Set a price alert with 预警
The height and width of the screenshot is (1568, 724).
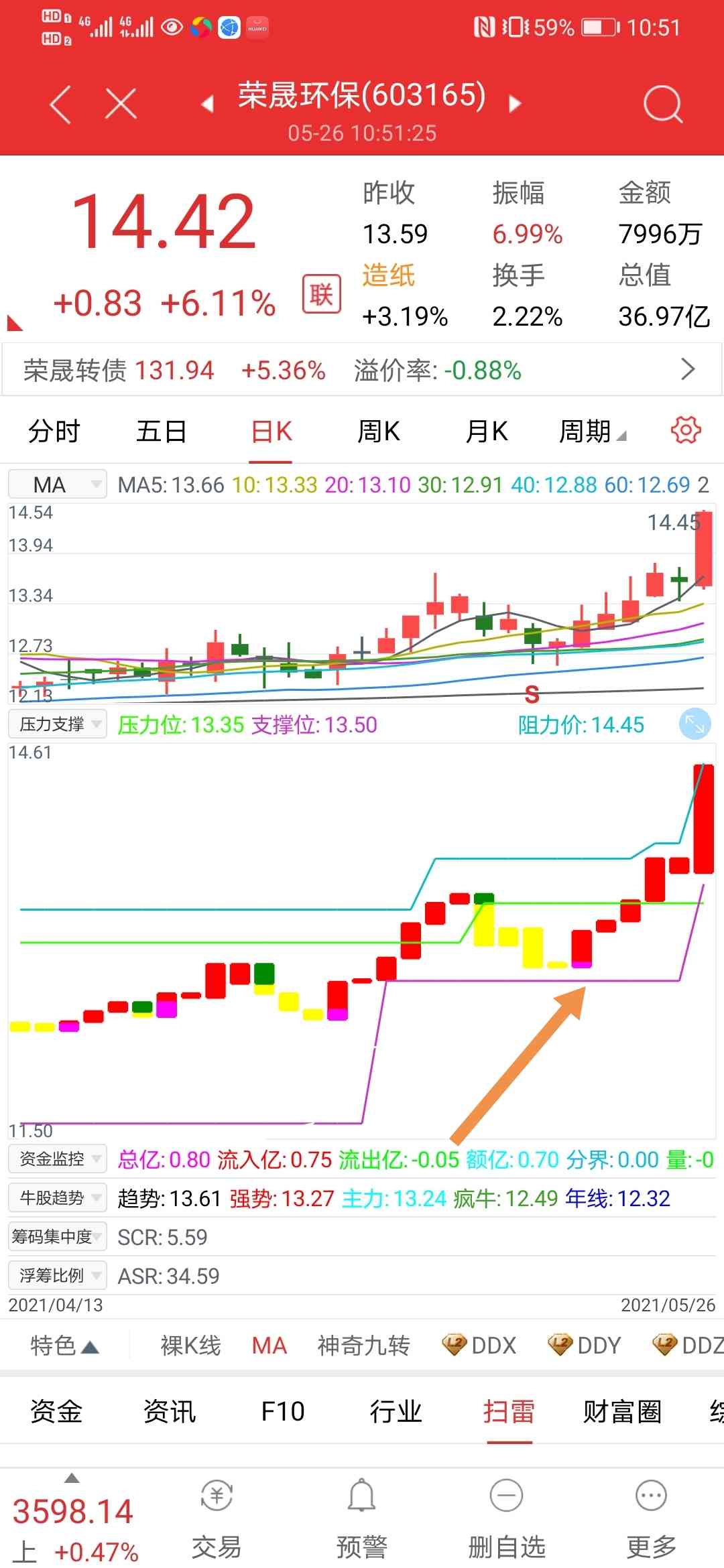pyautogui.click(x=362, y=1518)
